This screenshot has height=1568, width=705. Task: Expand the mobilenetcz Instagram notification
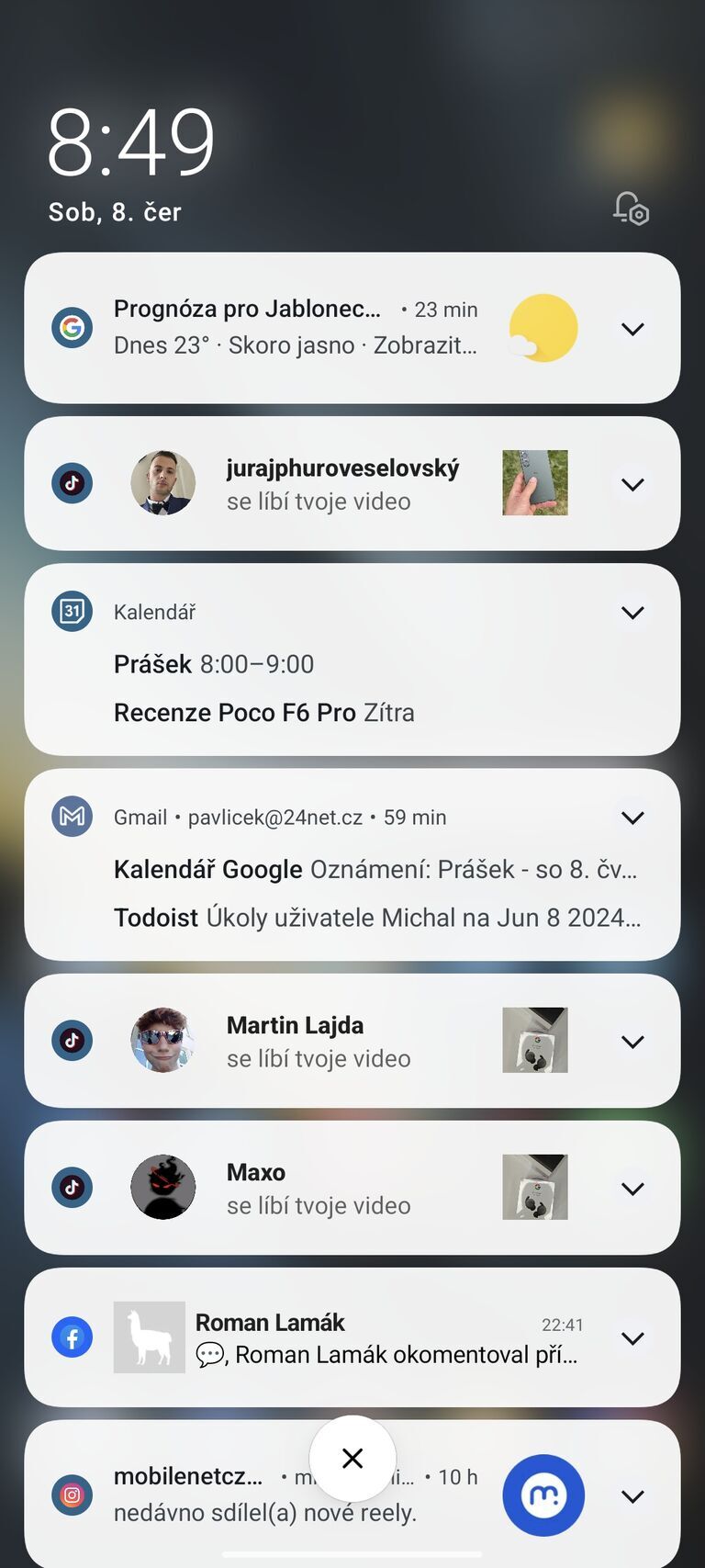pos(632,1496)
